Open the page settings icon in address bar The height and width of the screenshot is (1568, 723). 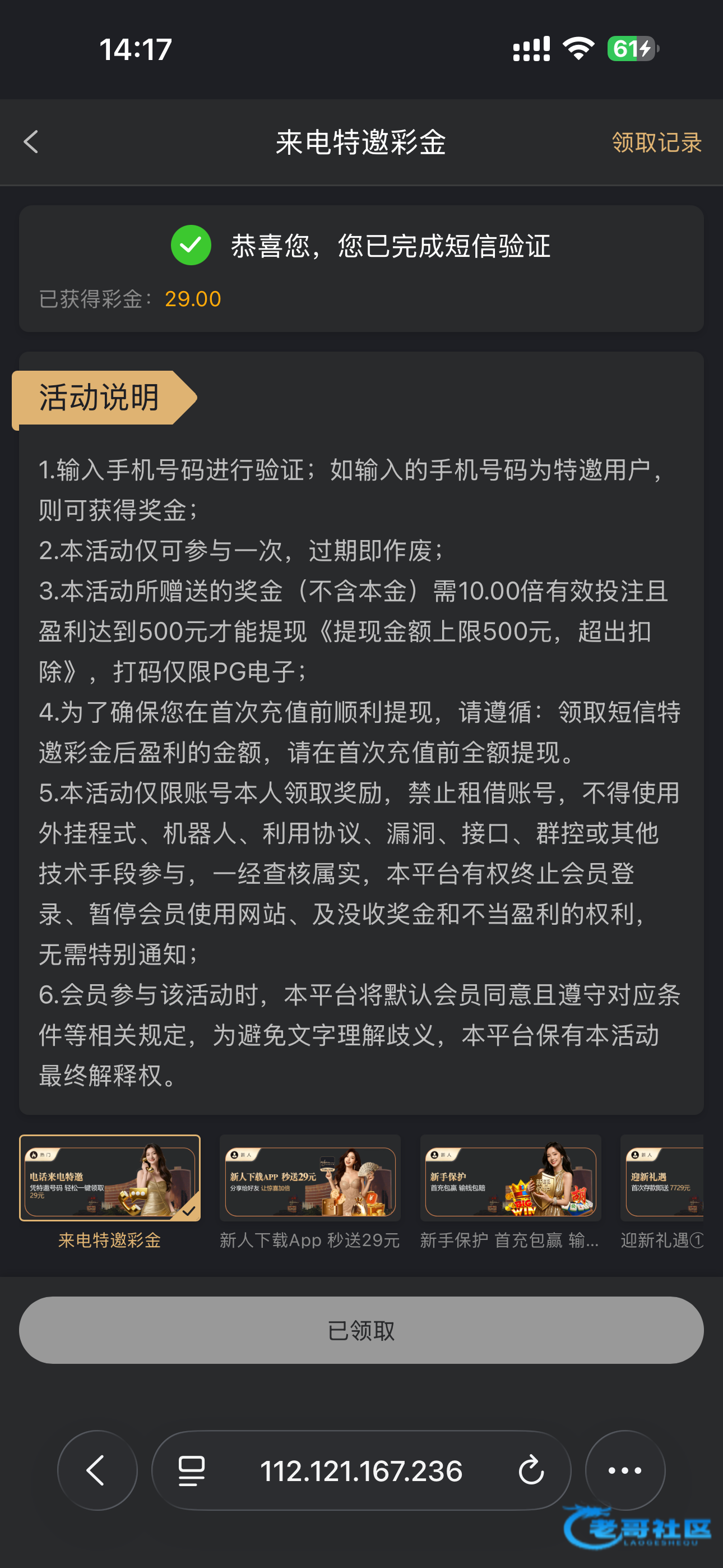[192, 1470]
